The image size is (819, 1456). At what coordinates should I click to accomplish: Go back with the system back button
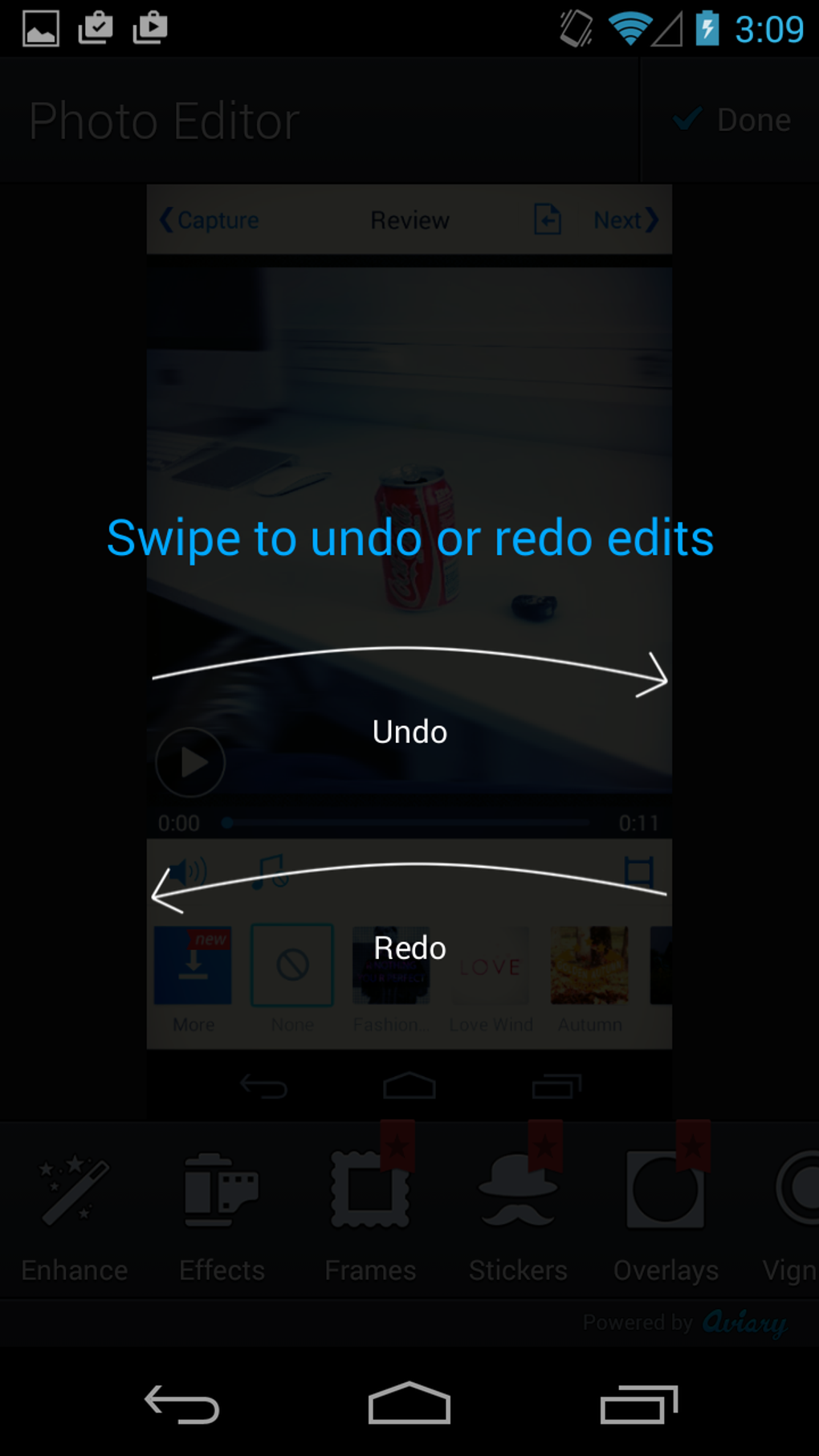click(181, 1405)
